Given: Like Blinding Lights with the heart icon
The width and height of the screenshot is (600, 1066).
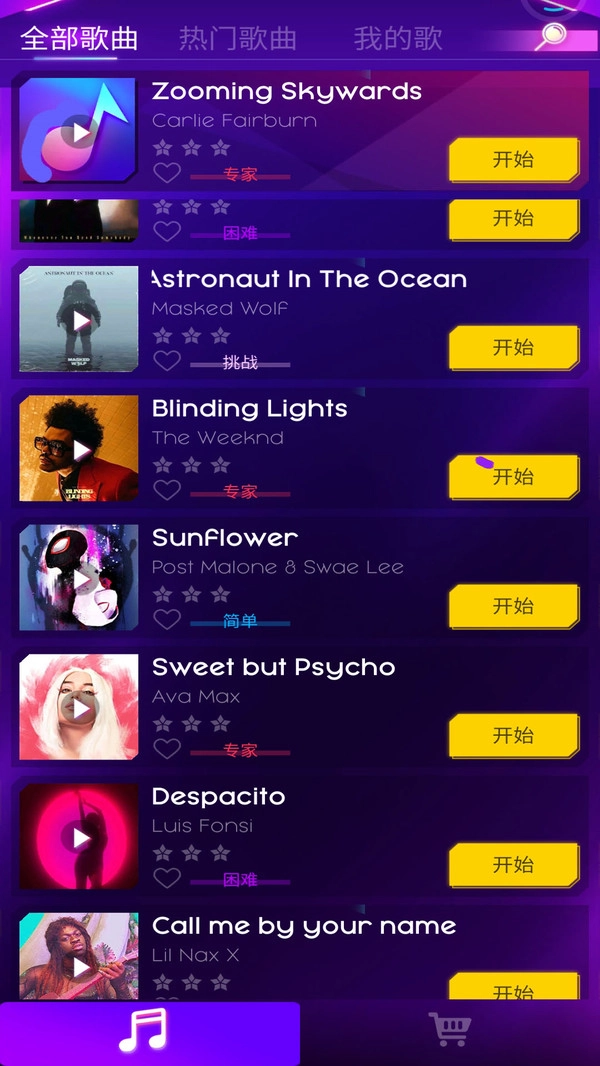Looking at the screenshot, I should (167, 490).
